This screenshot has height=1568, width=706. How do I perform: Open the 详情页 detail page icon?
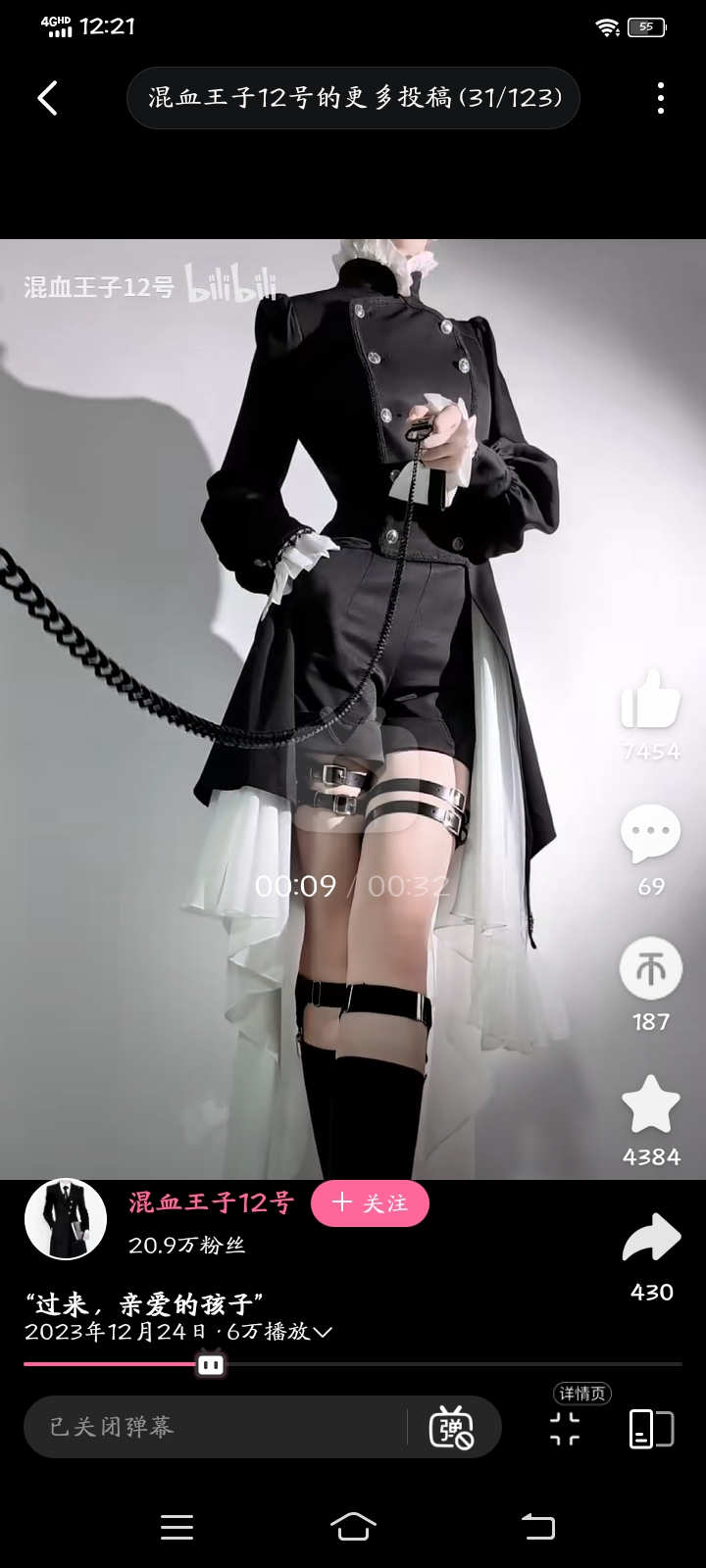click(x=566, y=1428)
